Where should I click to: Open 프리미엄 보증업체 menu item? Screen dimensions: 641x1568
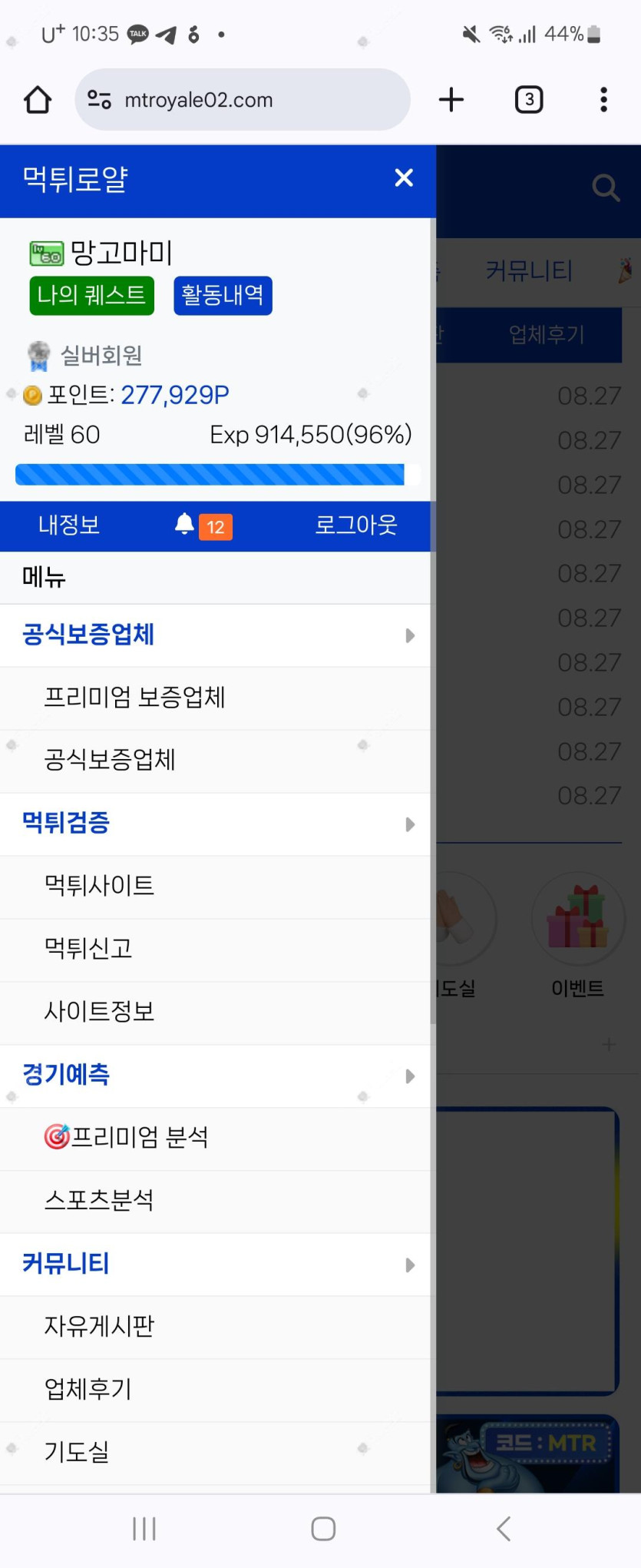pos(134,698)
